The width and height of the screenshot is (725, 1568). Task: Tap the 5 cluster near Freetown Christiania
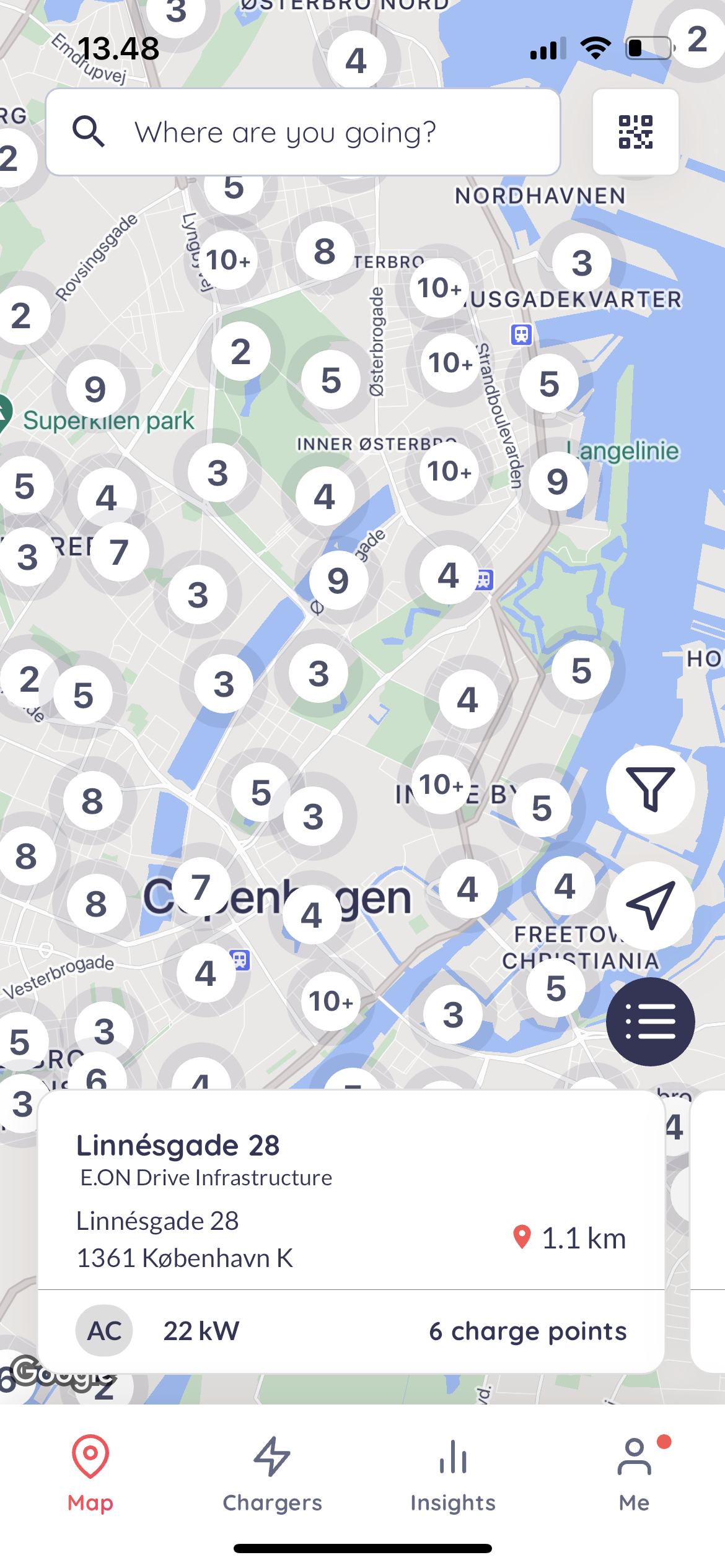[x=556, y=988]
